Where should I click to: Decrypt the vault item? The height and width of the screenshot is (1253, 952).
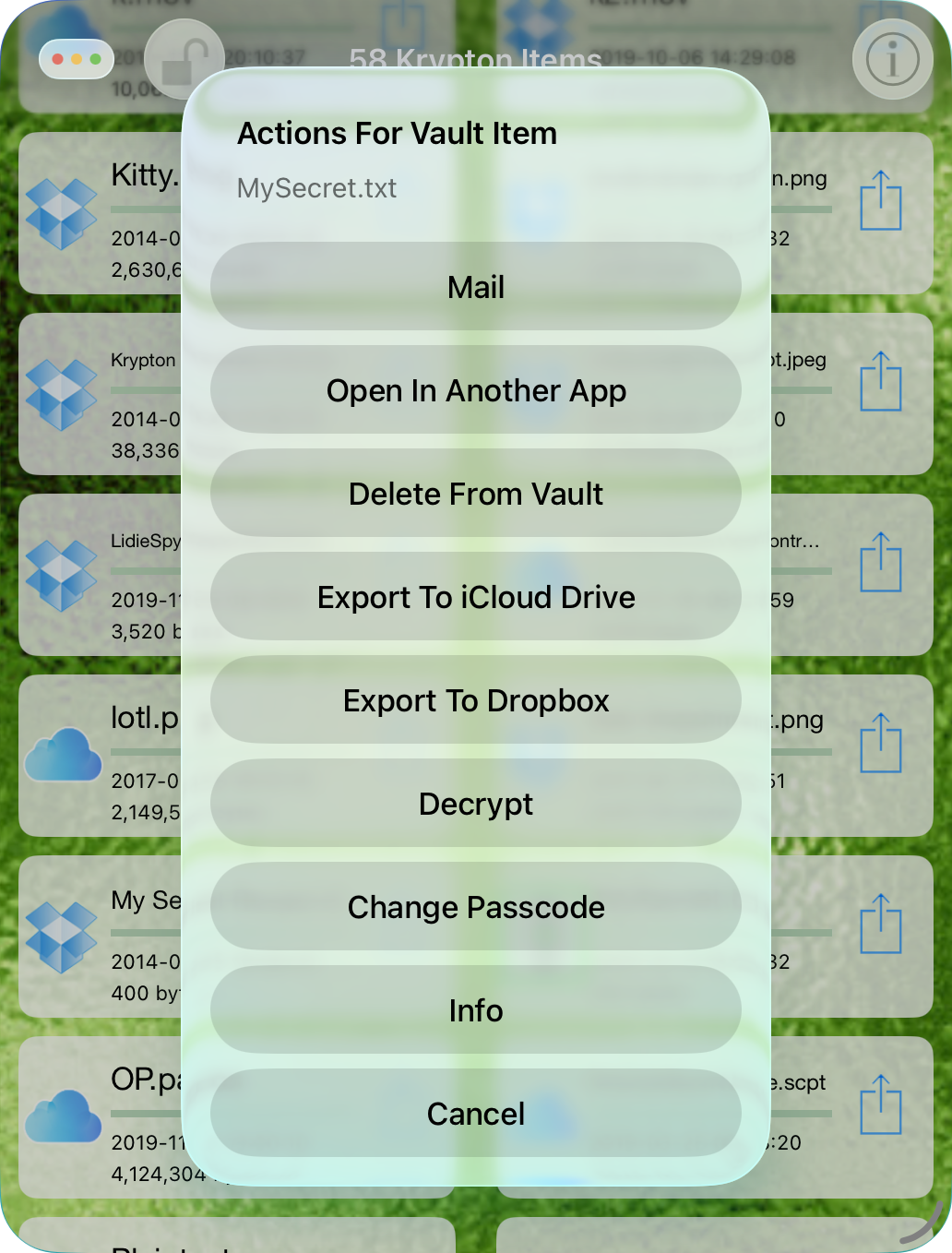point(476,804)
